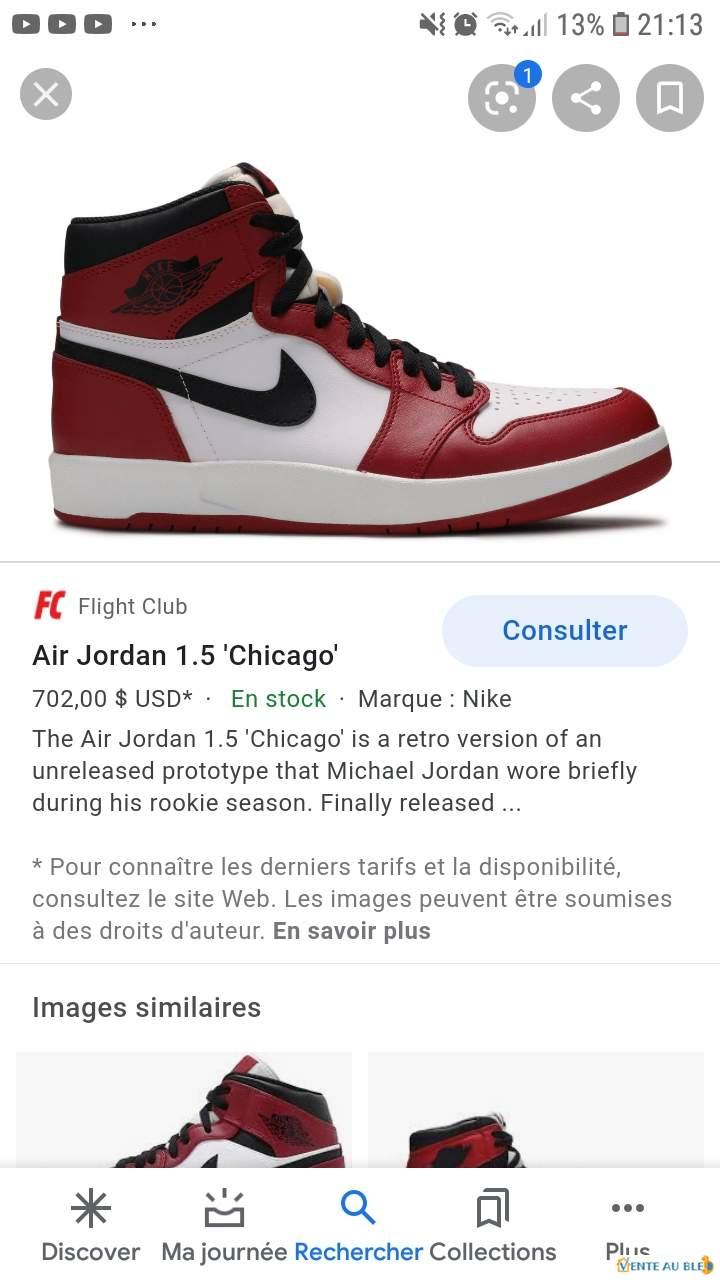Search this image with Lens

[x=501, y=97]
